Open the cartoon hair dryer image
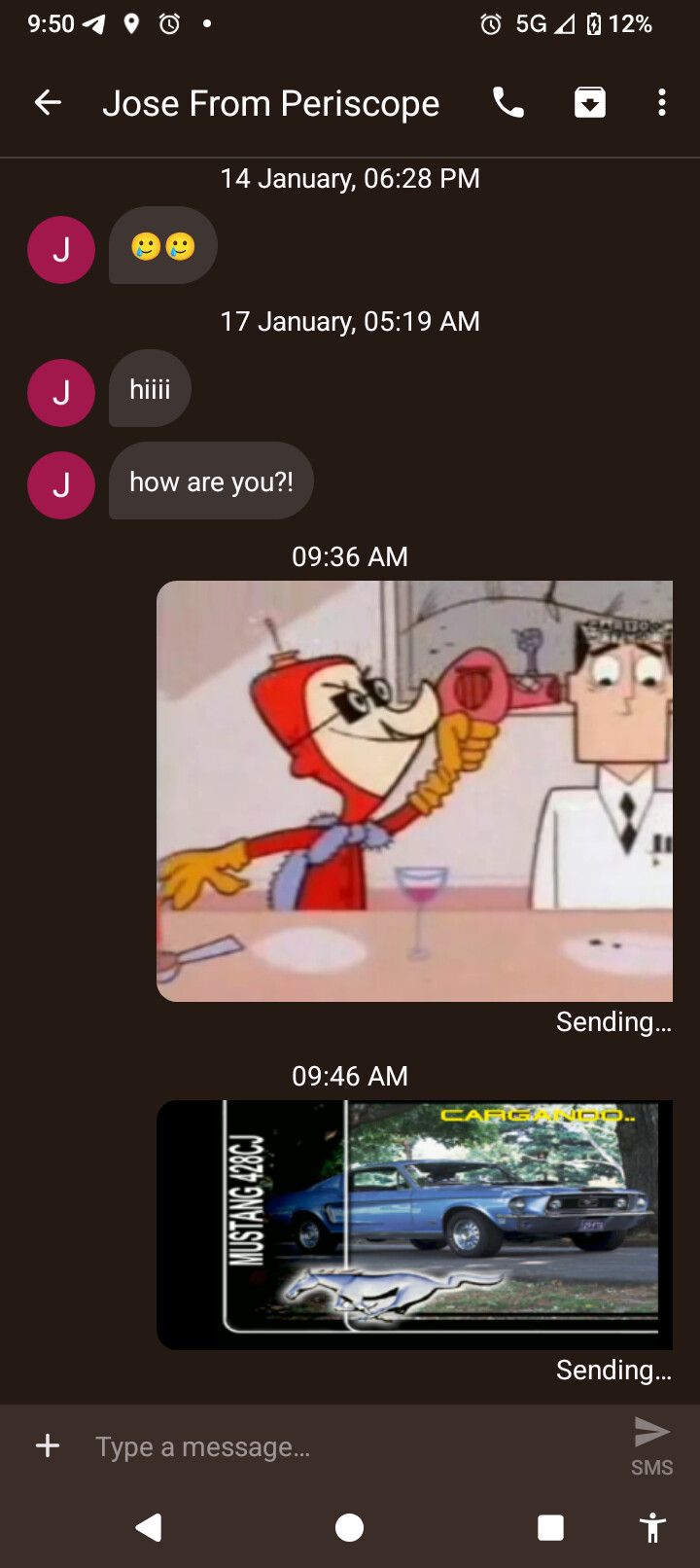This screenshot has height=1568, width=700. point(414,790)
